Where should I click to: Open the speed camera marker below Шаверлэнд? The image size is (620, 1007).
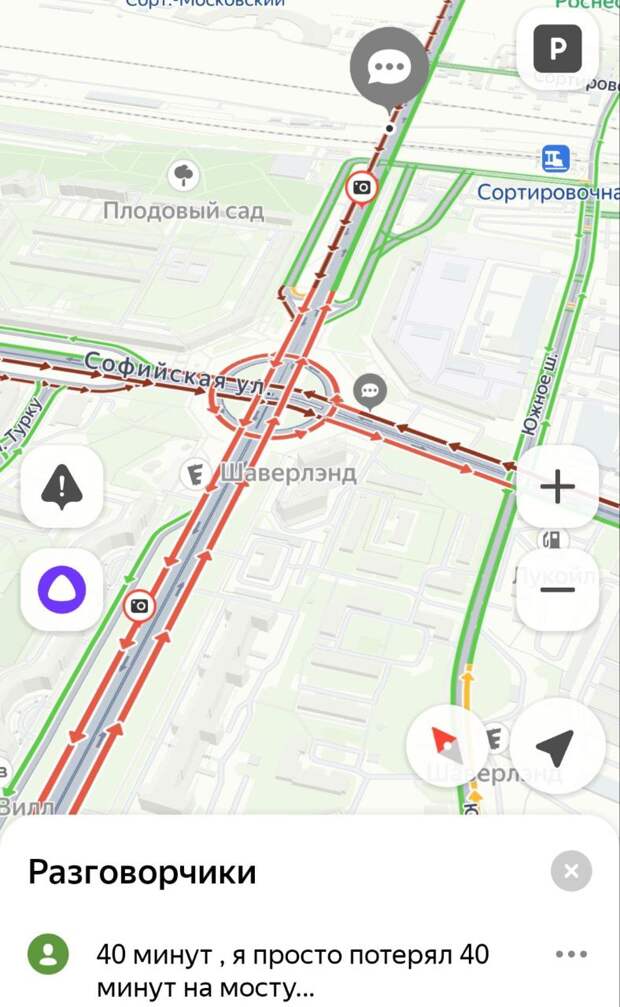point(139,605)
